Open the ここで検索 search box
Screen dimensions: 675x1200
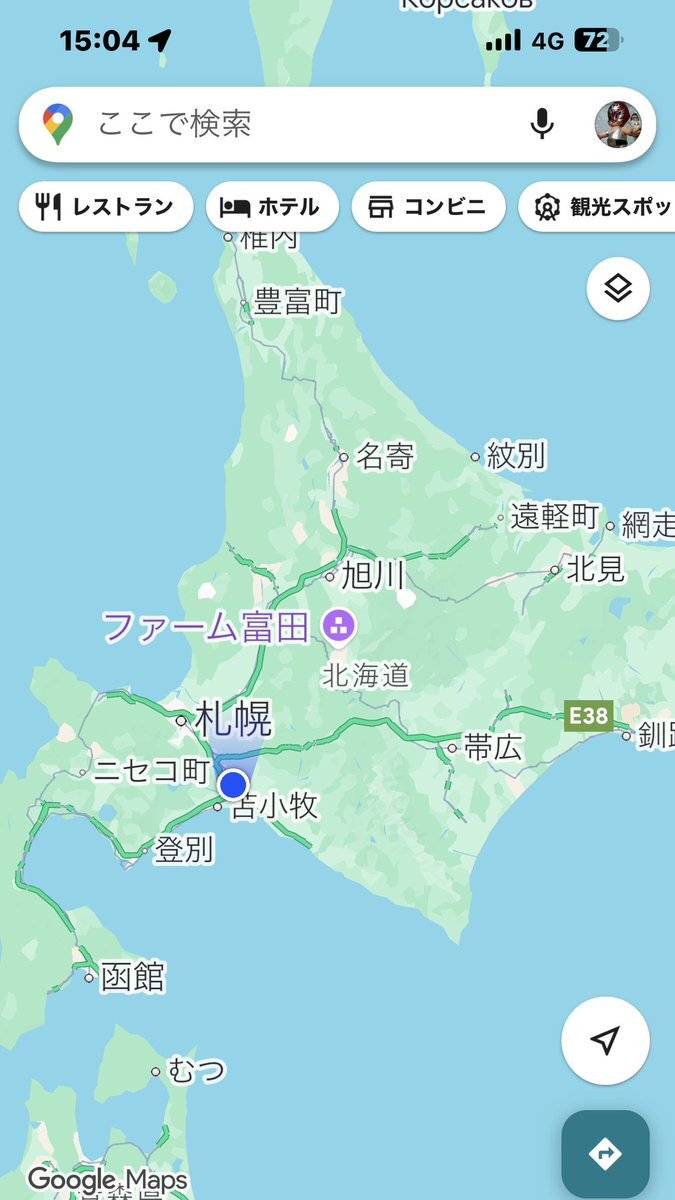pos(337,124)
